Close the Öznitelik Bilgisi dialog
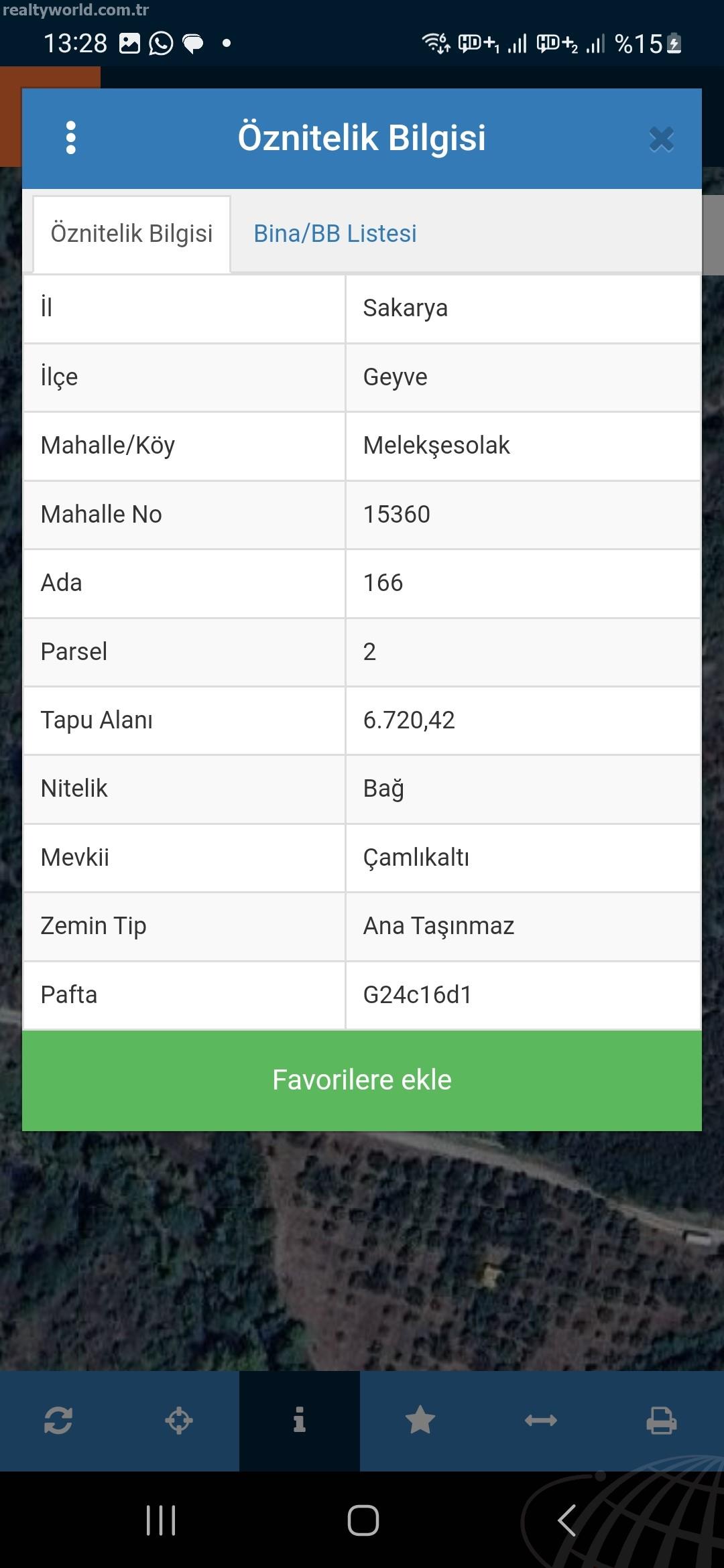 point(662,139)
